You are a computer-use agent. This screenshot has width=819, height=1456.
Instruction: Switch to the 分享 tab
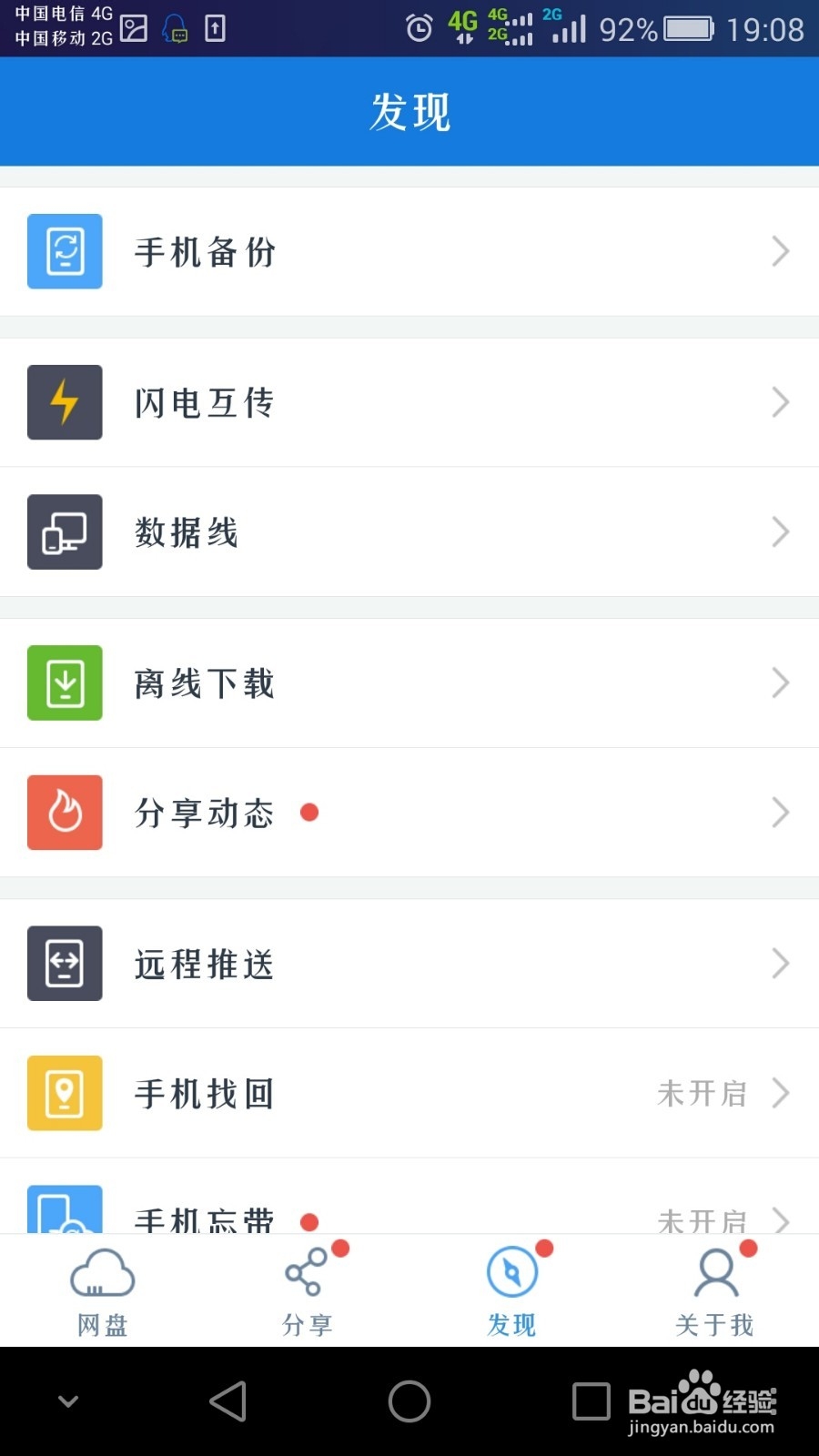(308, 1288)
